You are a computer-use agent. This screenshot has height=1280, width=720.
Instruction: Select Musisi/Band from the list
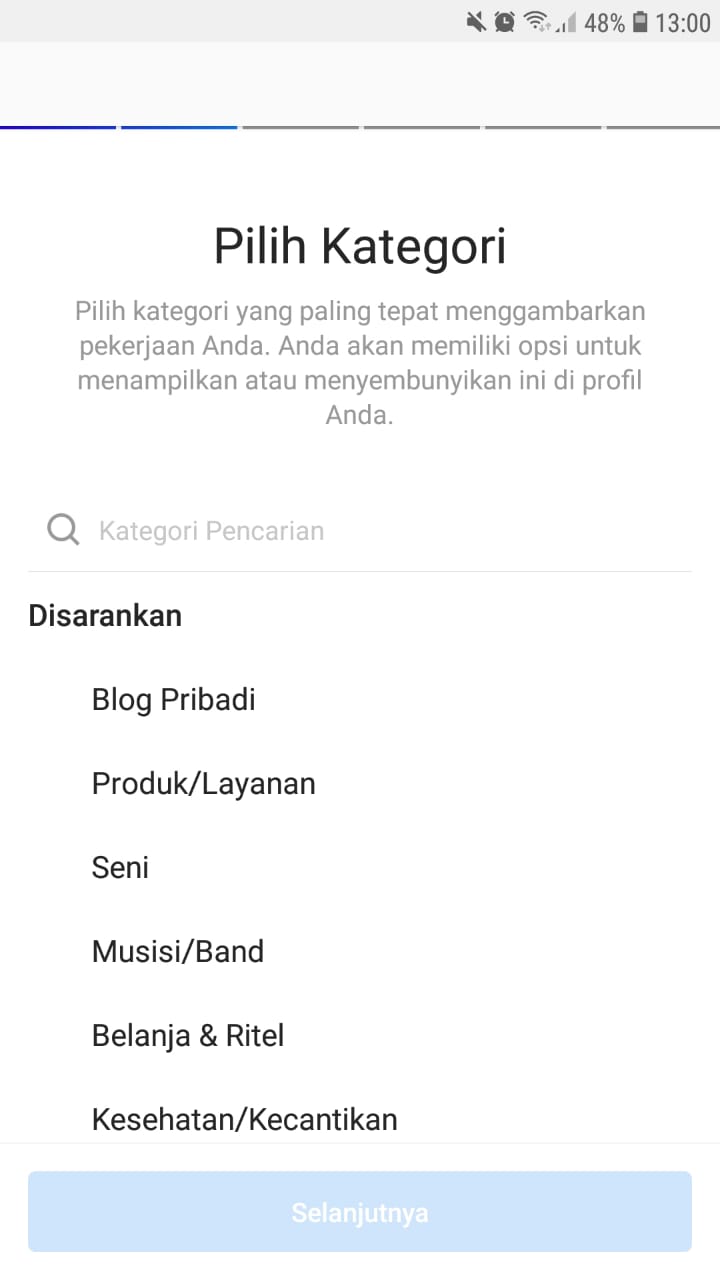[x=178, y=951]
